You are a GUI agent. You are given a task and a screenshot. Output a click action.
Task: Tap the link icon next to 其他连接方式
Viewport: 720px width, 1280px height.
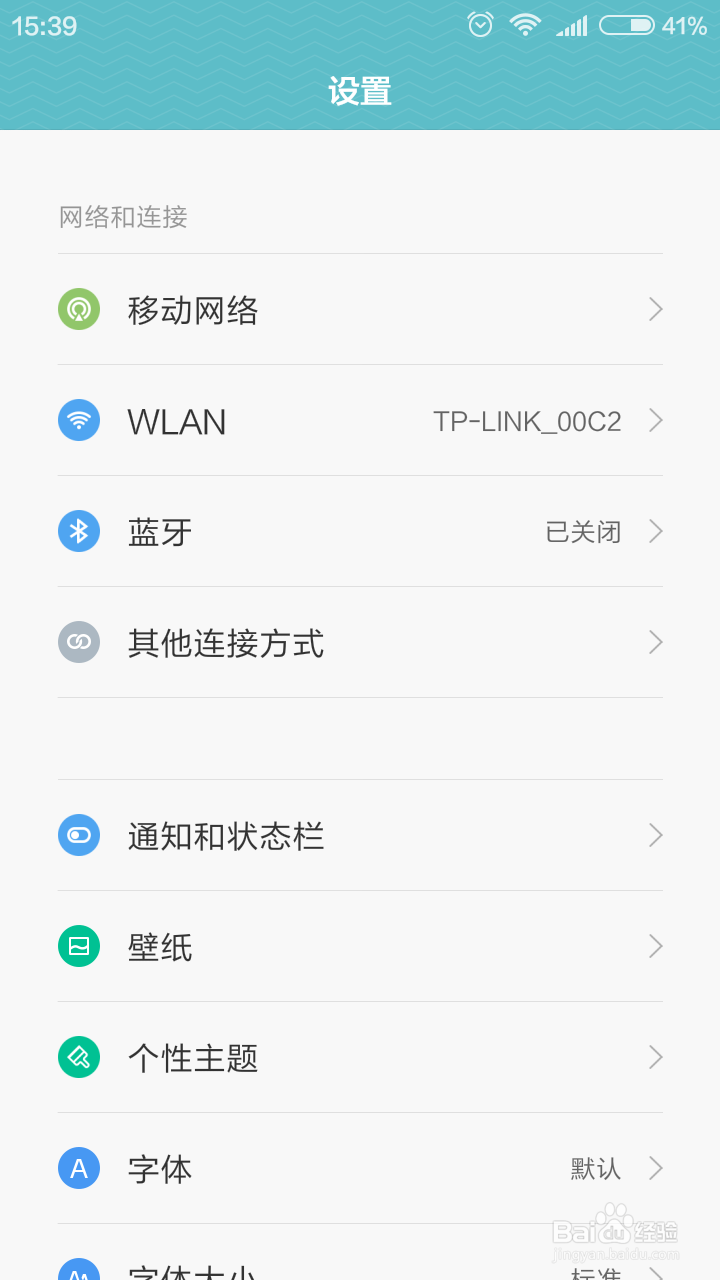(x=79, y=643)
